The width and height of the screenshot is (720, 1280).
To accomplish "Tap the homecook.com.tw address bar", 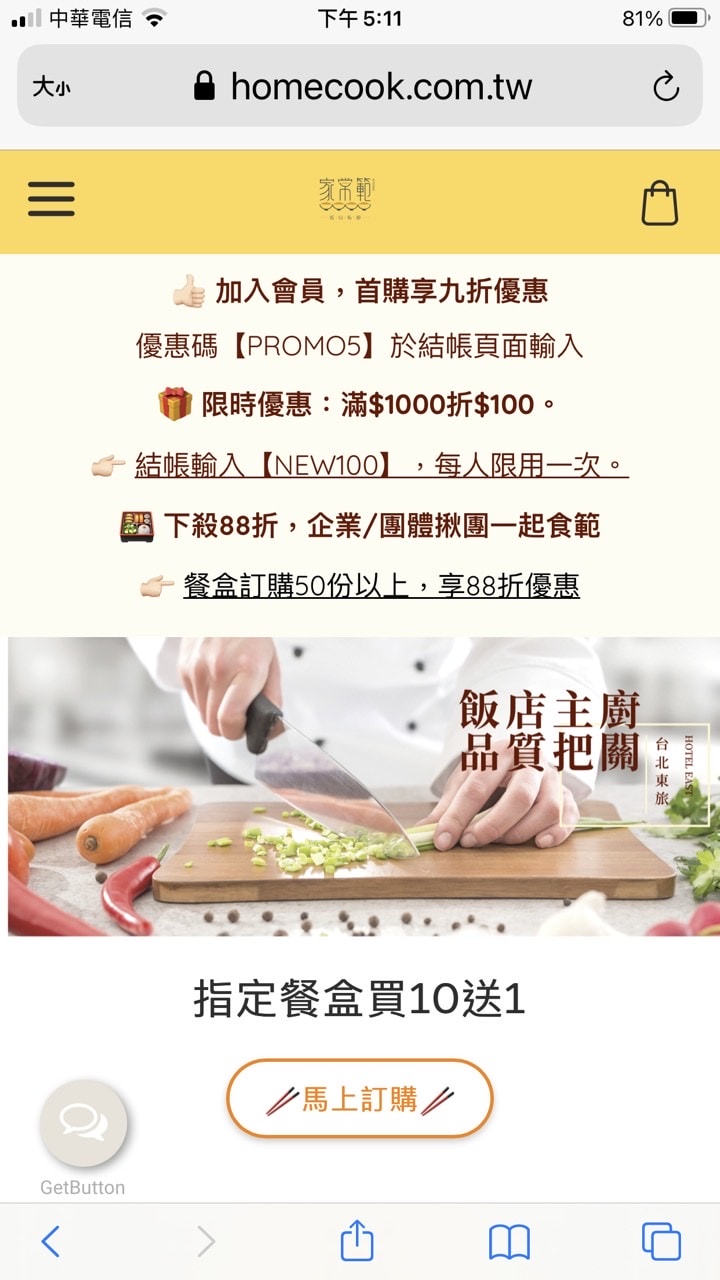I will tap(380, 87).
